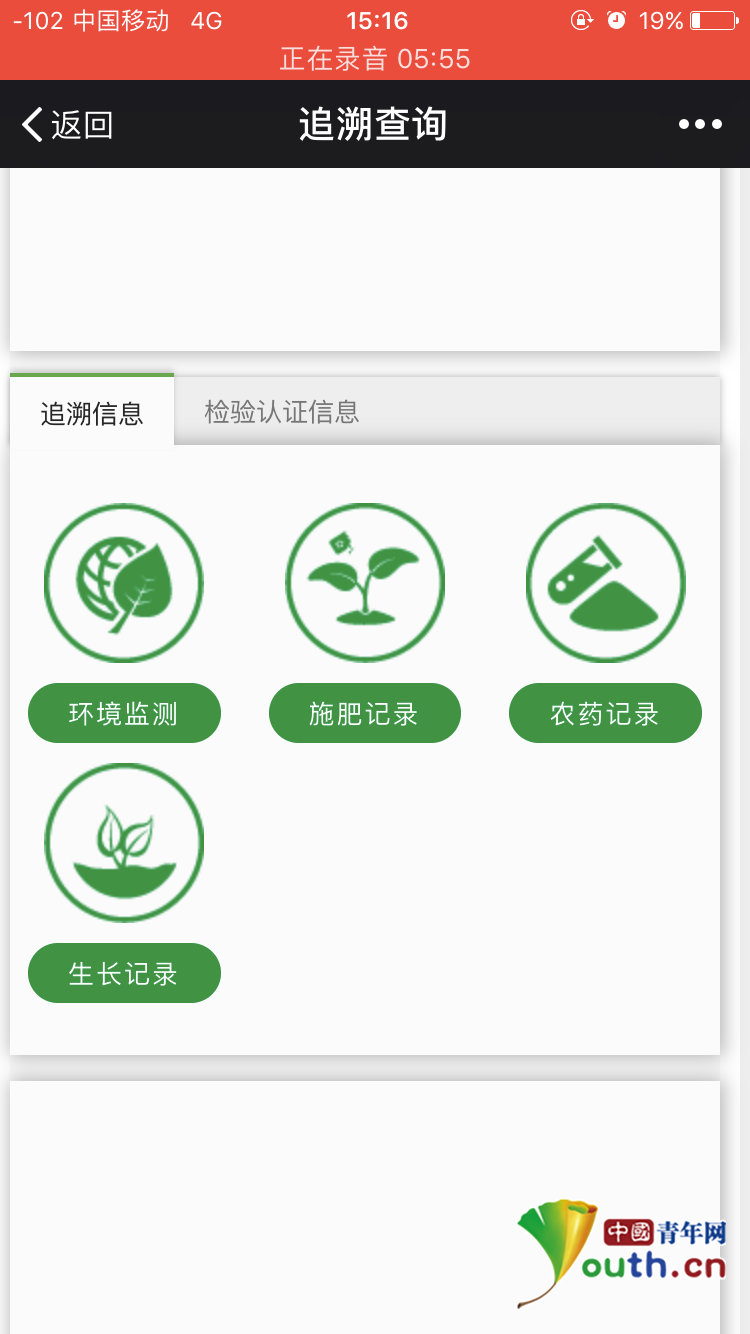The height and width of the screenshot is (1334, 750).
Task: Tap the globe and leaf icon
Action: pos(124,583)
